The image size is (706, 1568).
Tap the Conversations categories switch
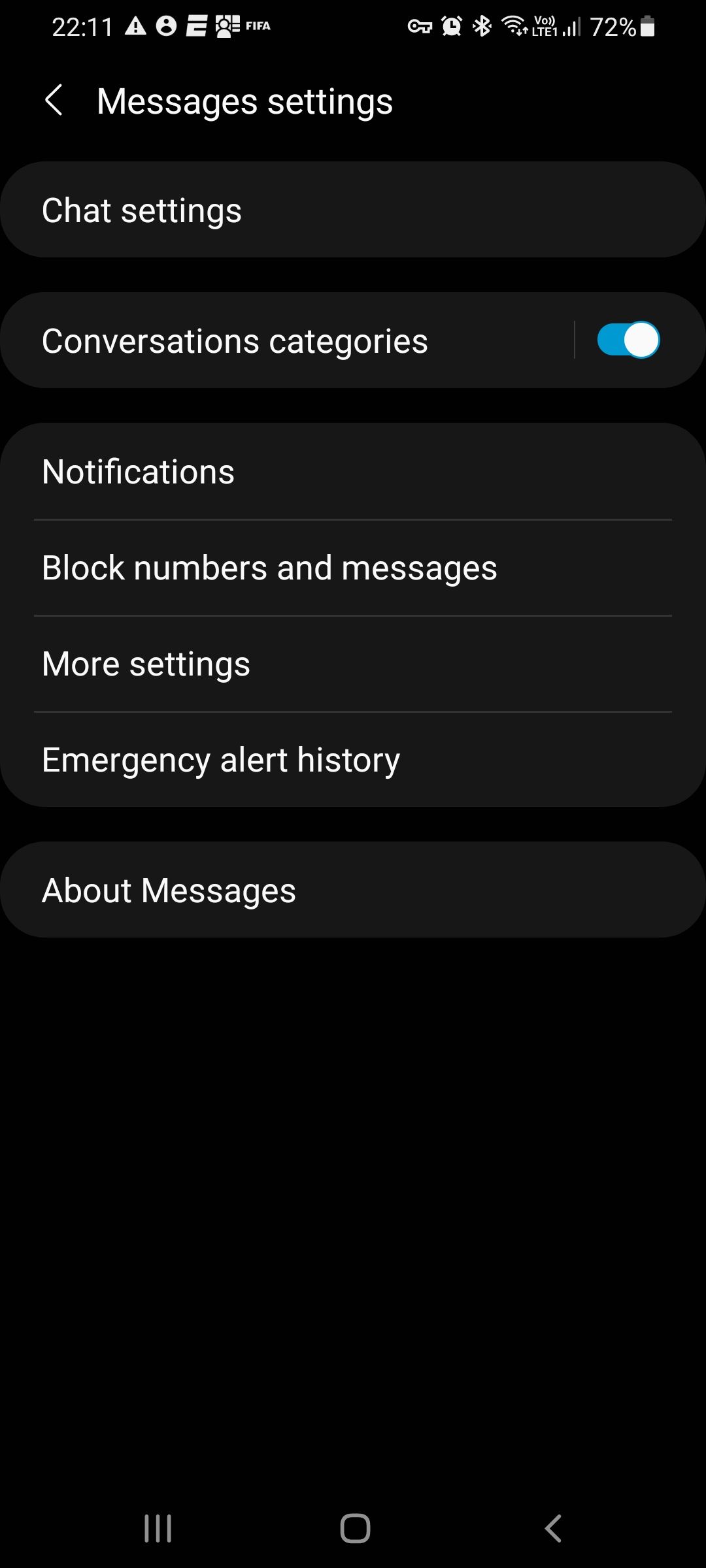[628, 339]
